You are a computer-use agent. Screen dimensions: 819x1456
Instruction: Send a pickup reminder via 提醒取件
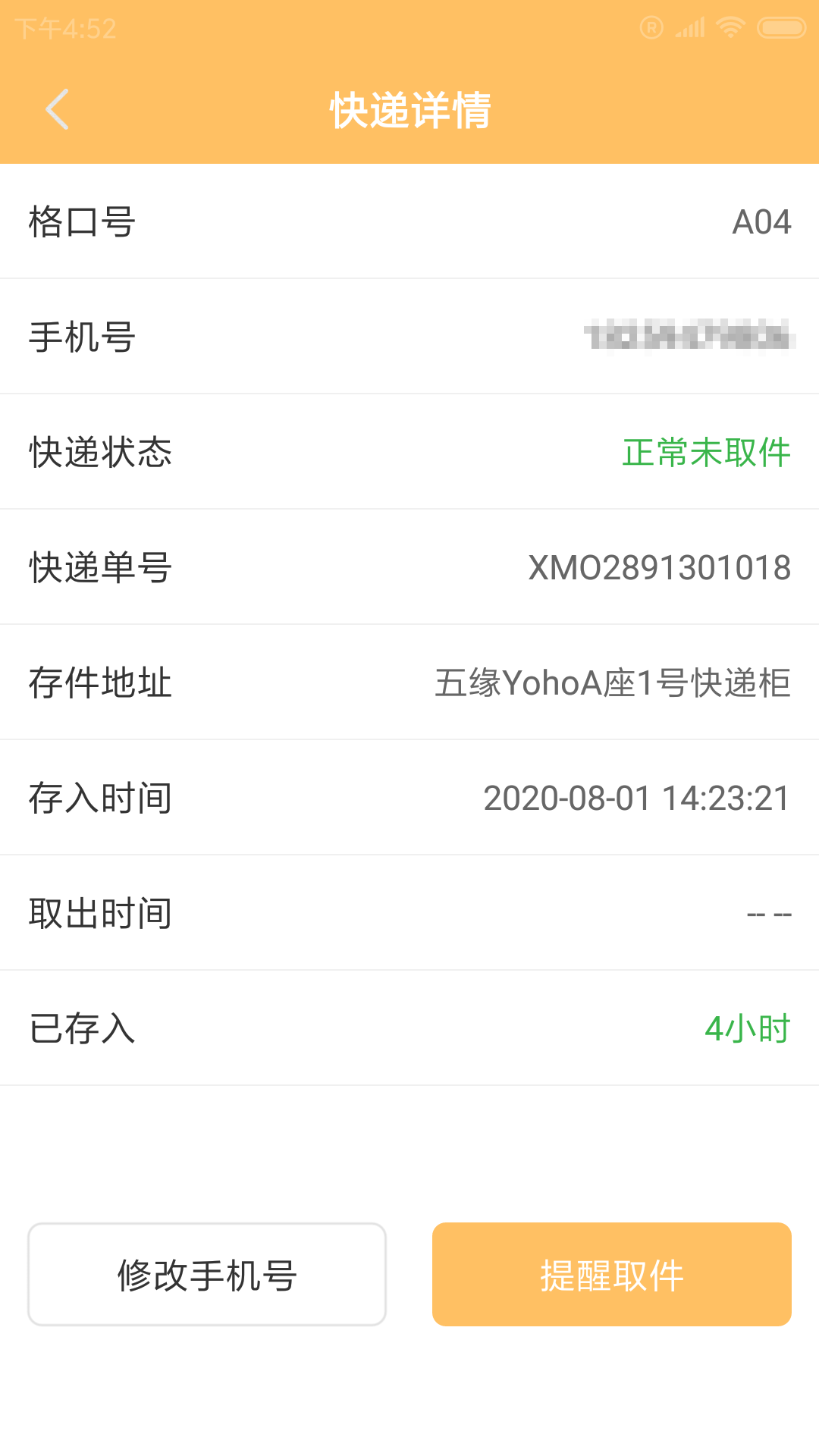611,1274
